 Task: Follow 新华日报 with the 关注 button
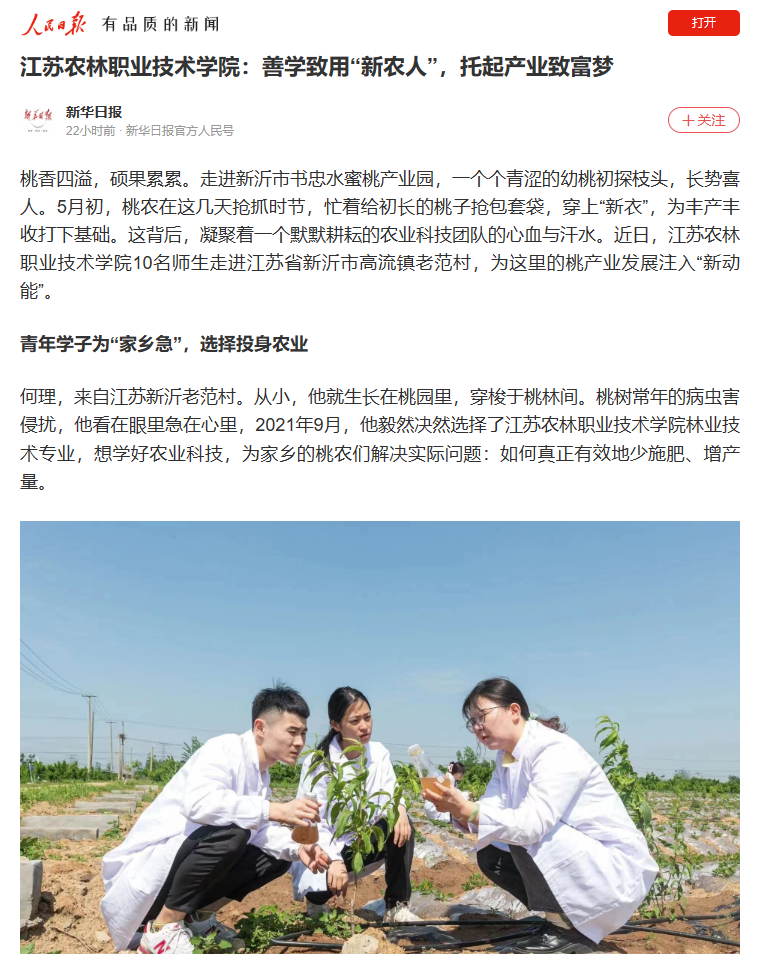(703, 120)
